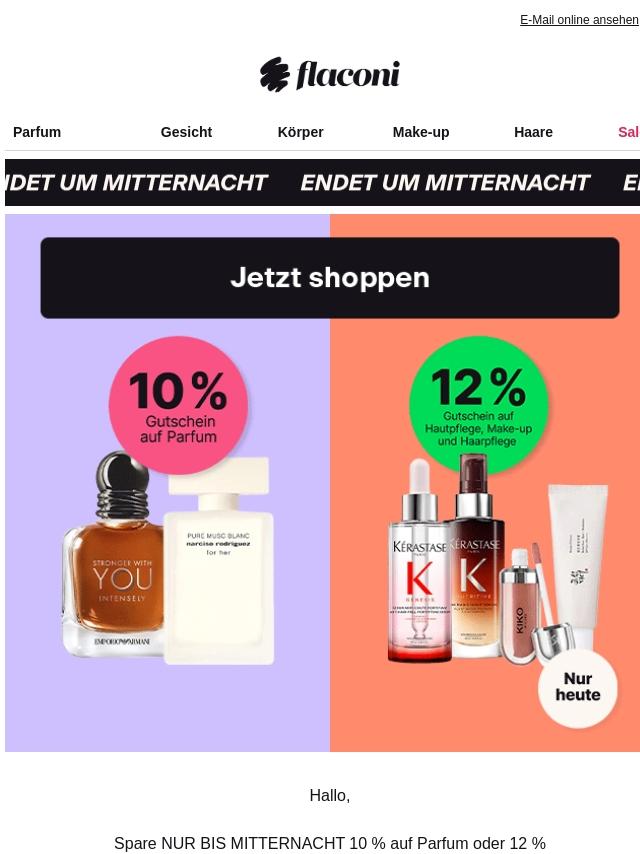
Task: Open the Haare category
Action: click(x=533, y=132)
